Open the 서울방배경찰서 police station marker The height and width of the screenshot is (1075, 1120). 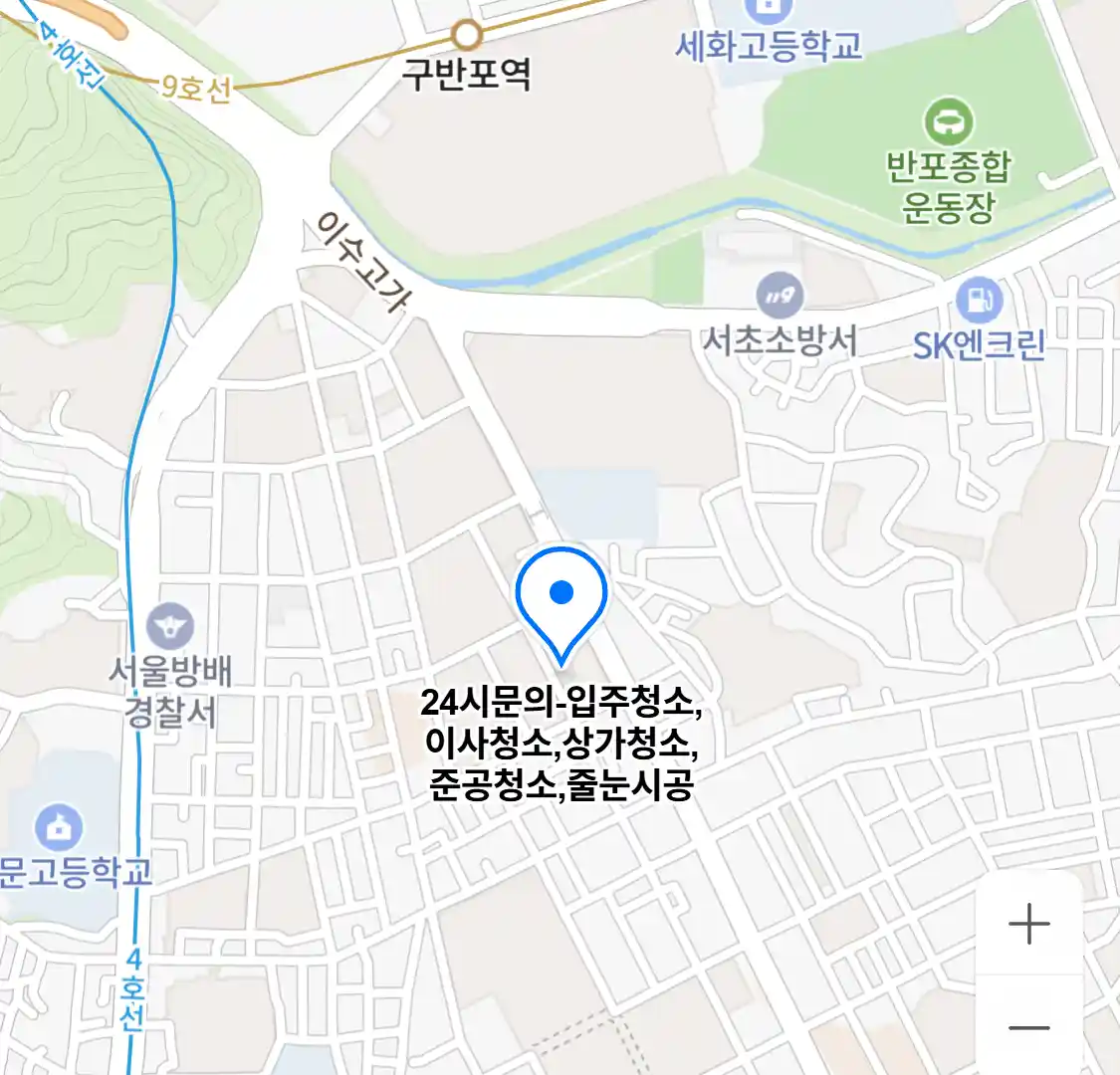click(x=169, y=627)
